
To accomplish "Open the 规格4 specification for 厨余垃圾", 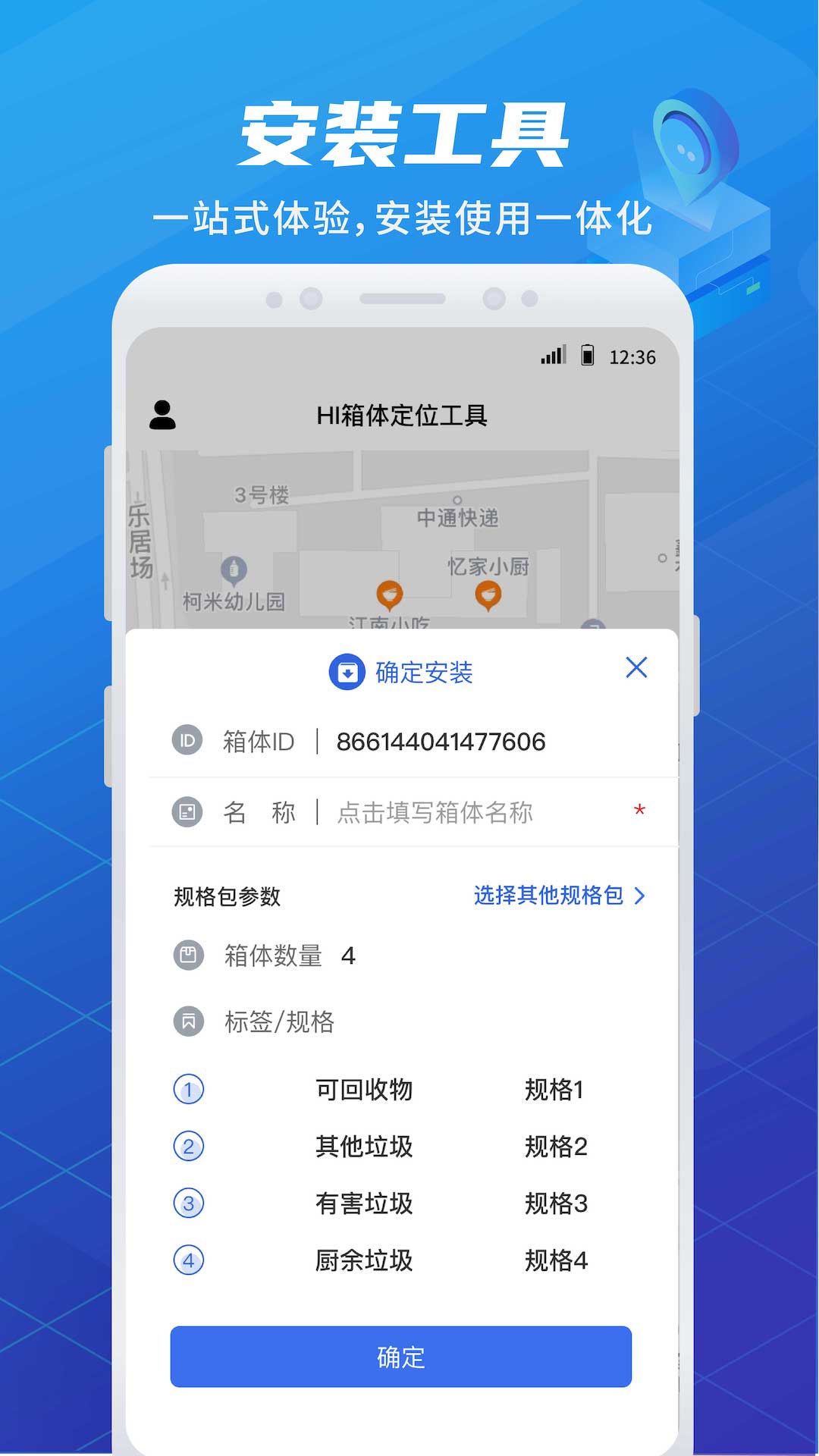I will [x=554, y=1260].
